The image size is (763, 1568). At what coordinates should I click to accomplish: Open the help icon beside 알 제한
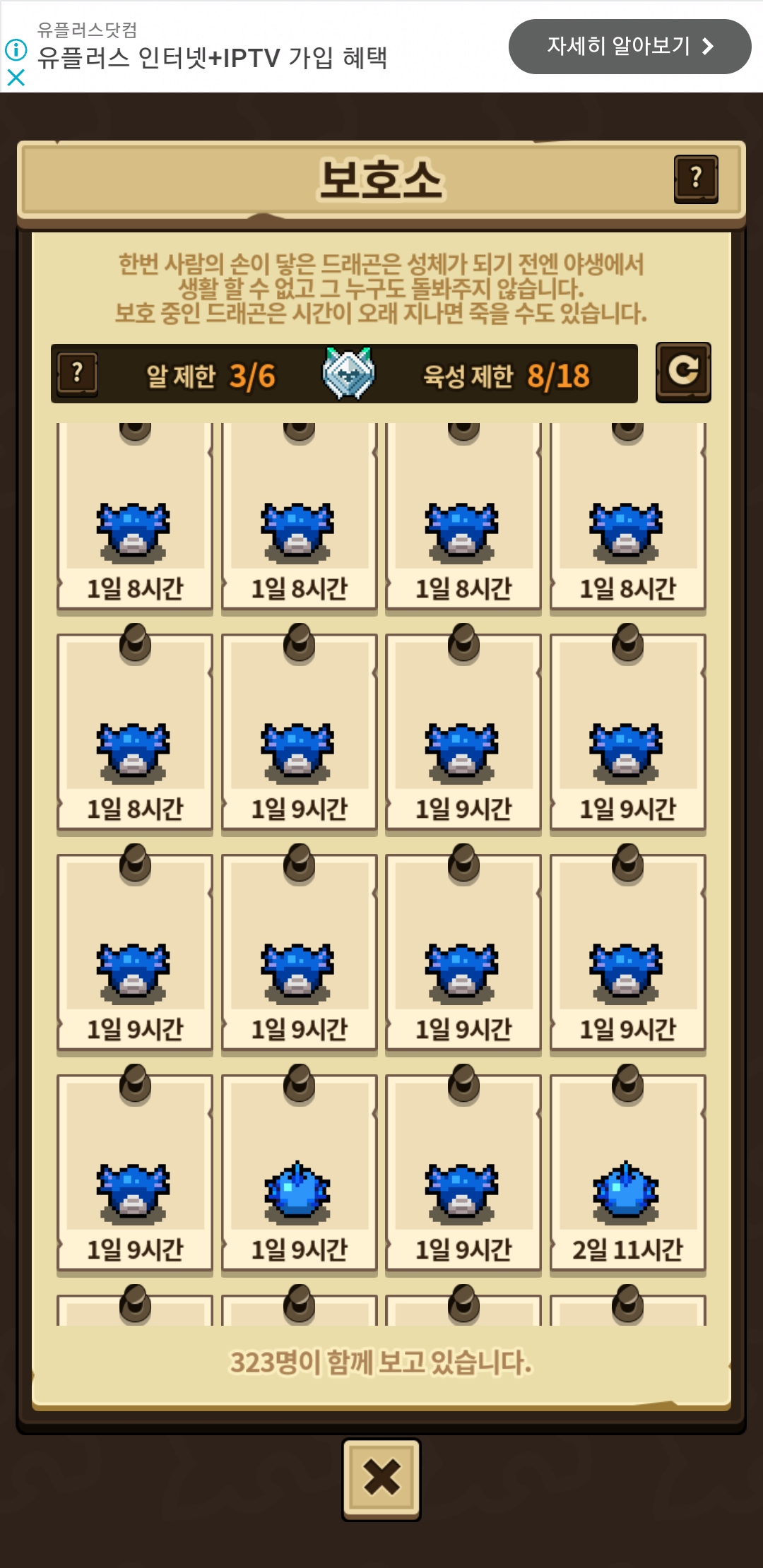coord(78,374)
